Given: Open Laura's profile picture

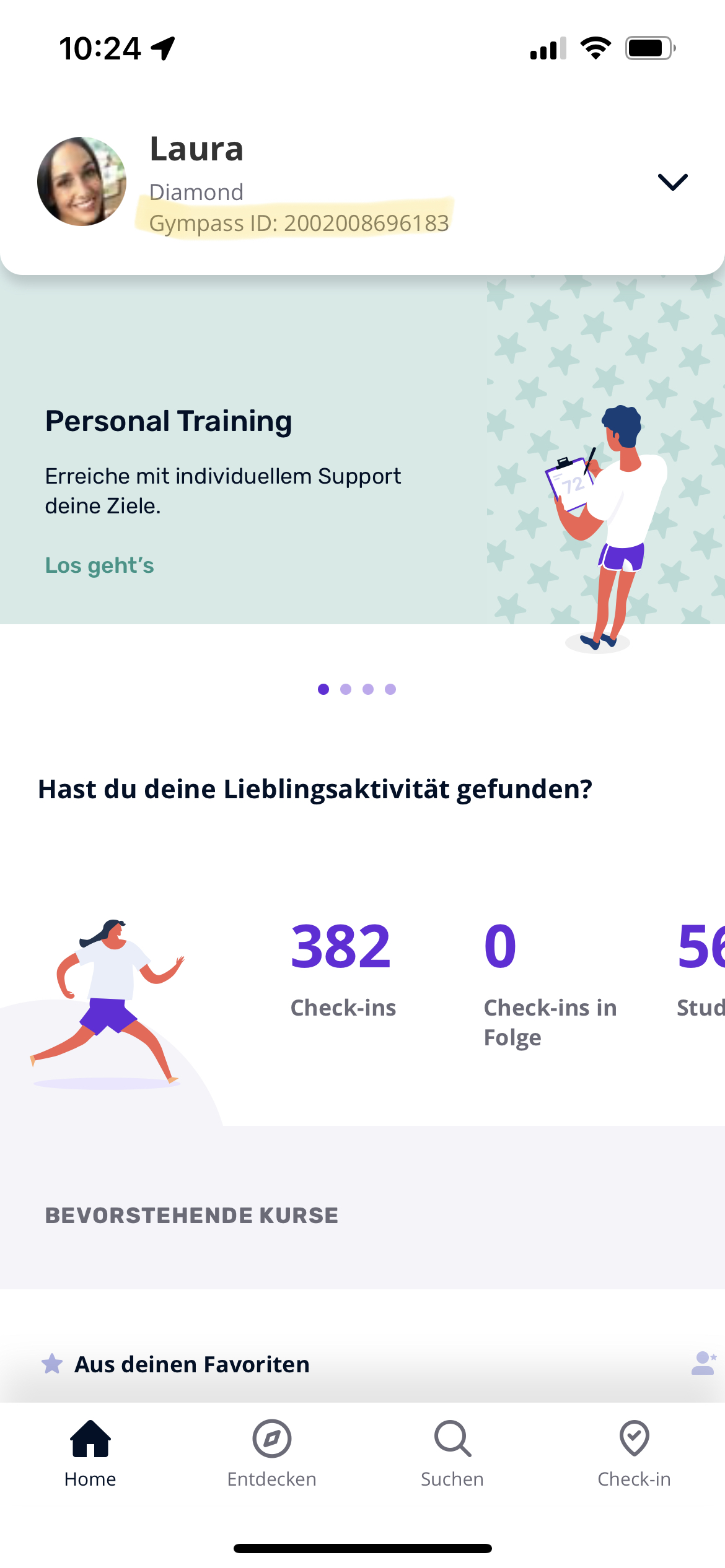Looking at the screenshot, I should 82,181.
